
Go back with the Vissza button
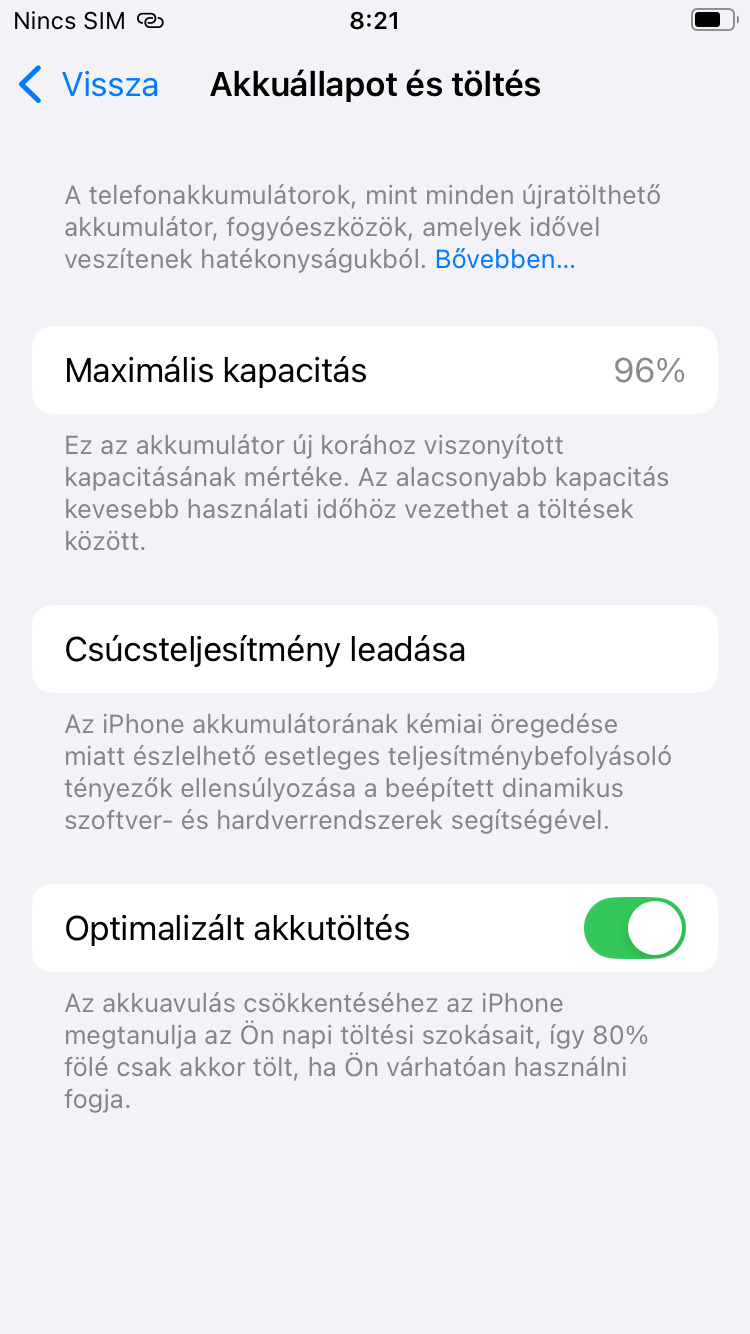tap(89, 85)
